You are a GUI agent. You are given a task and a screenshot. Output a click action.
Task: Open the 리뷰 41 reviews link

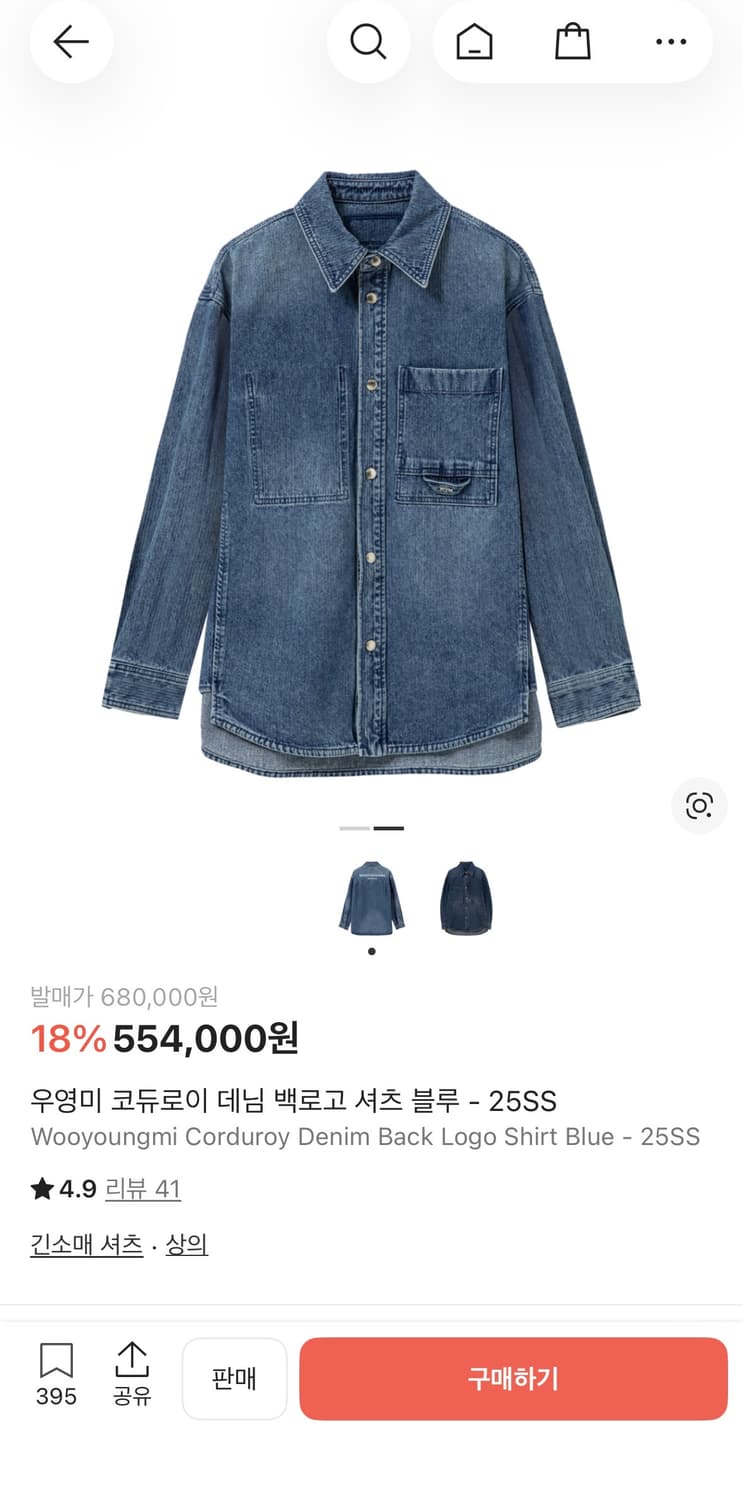(143, 1189)
